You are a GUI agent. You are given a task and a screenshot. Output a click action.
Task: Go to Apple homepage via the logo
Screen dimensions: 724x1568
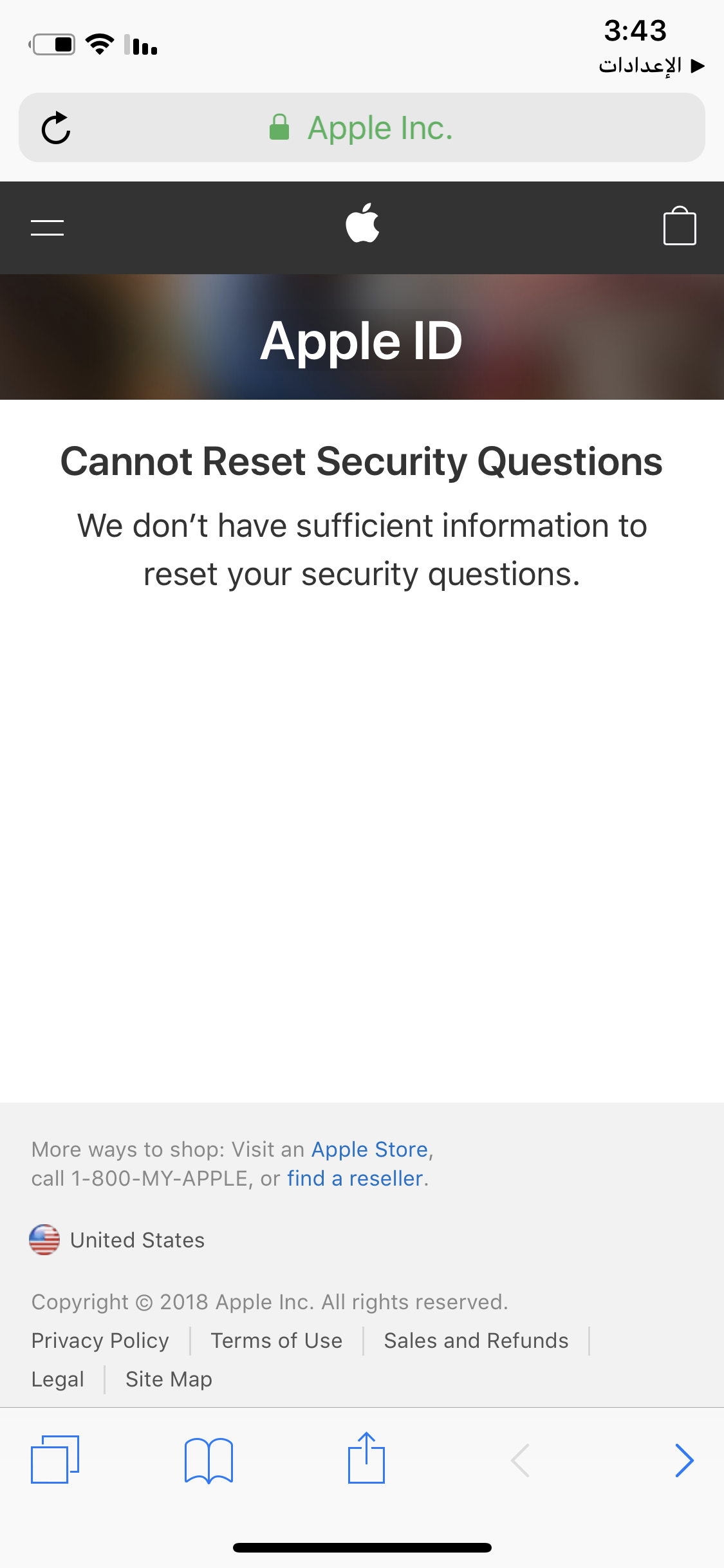[362, 223]
